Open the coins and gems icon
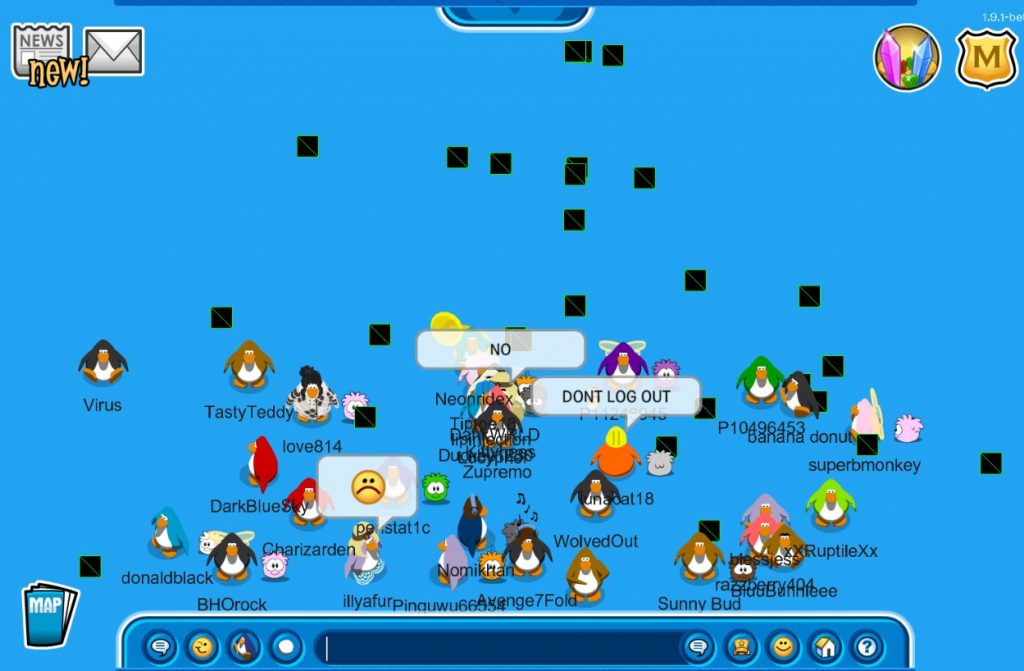1024x671 pixels. (x=907, y=58)
